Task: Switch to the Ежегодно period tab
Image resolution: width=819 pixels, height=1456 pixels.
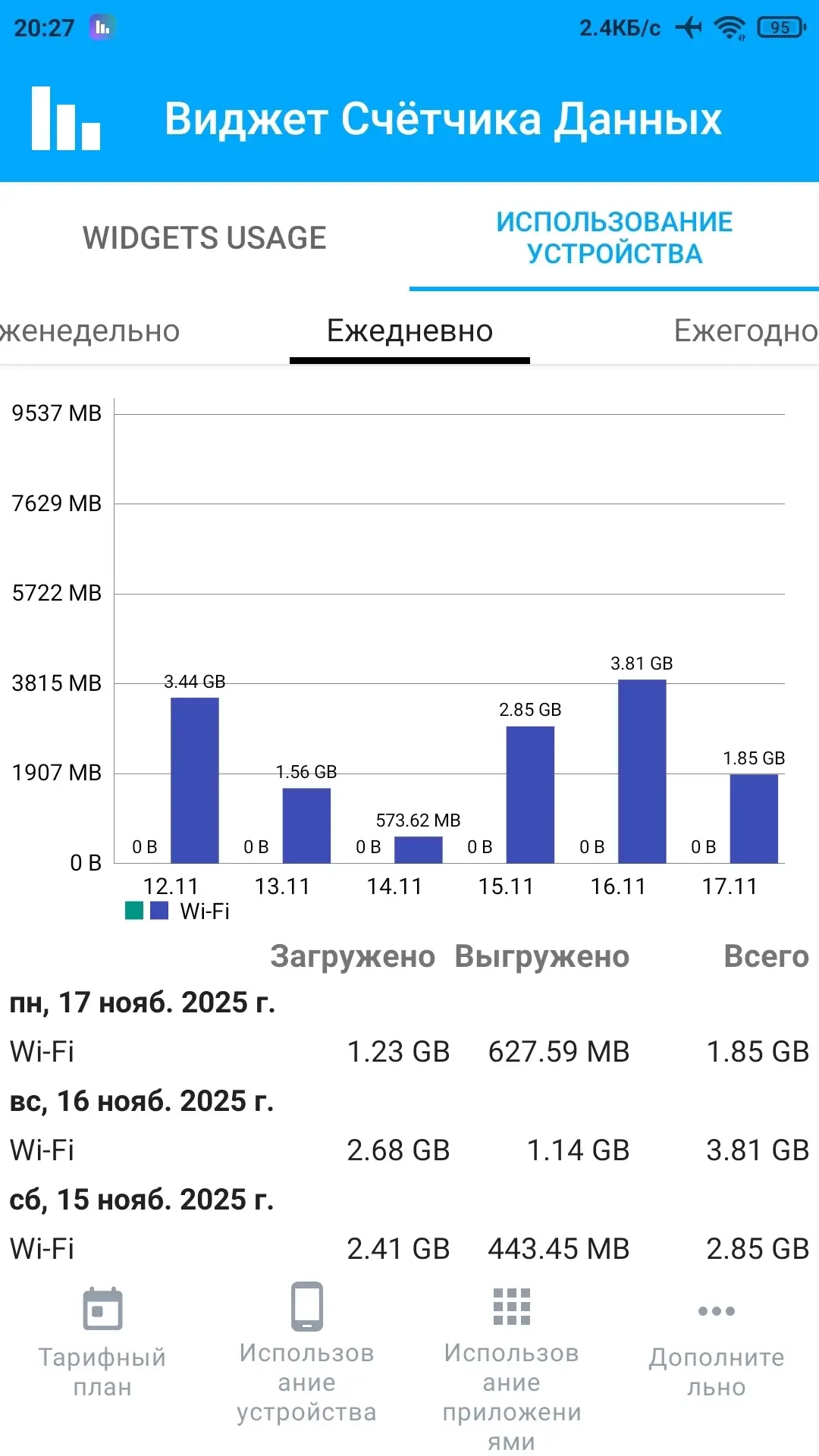Action: coord(745,331)
